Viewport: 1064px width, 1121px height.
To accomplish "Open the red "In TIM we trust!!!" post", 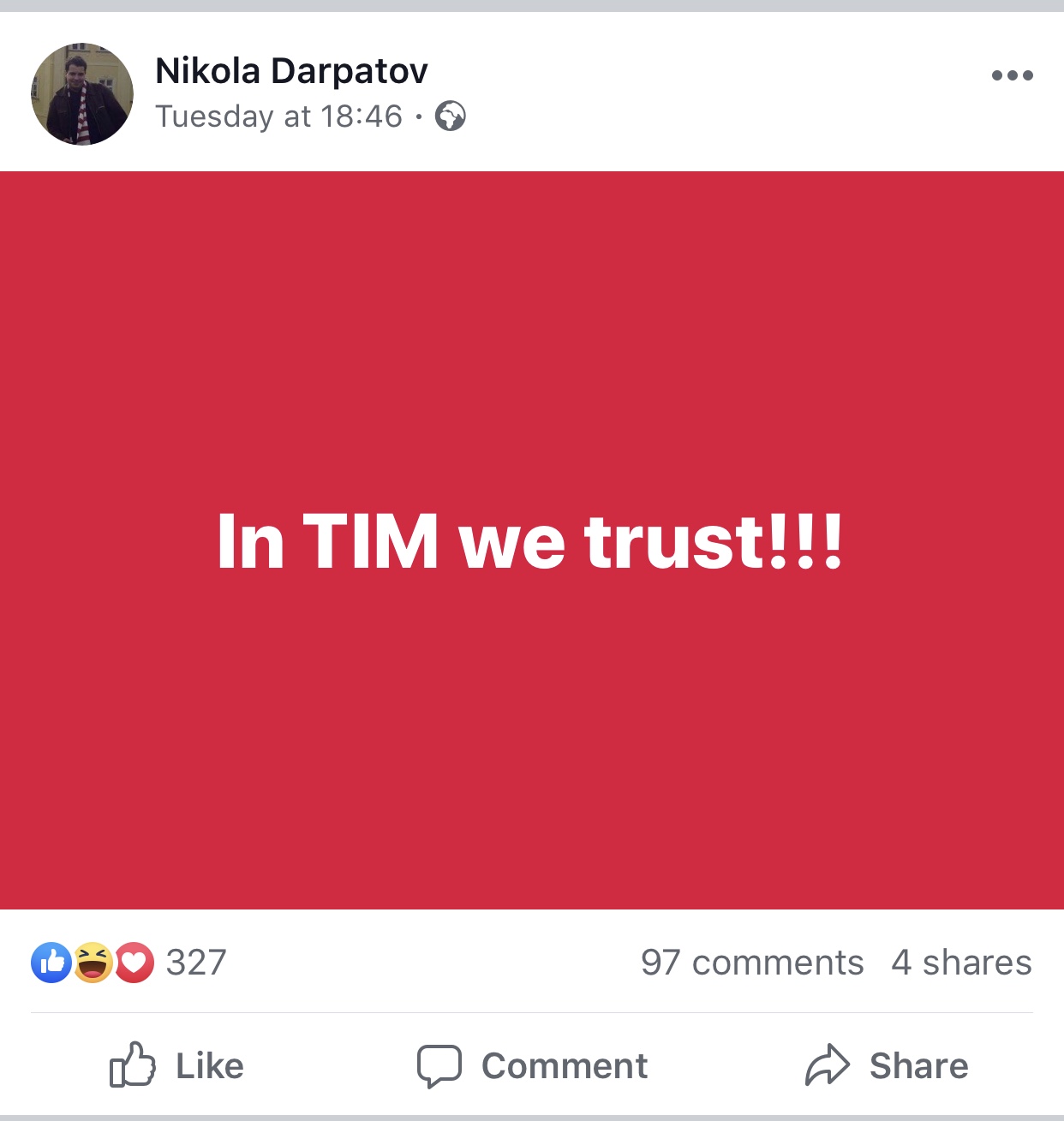I will [531, 540].
